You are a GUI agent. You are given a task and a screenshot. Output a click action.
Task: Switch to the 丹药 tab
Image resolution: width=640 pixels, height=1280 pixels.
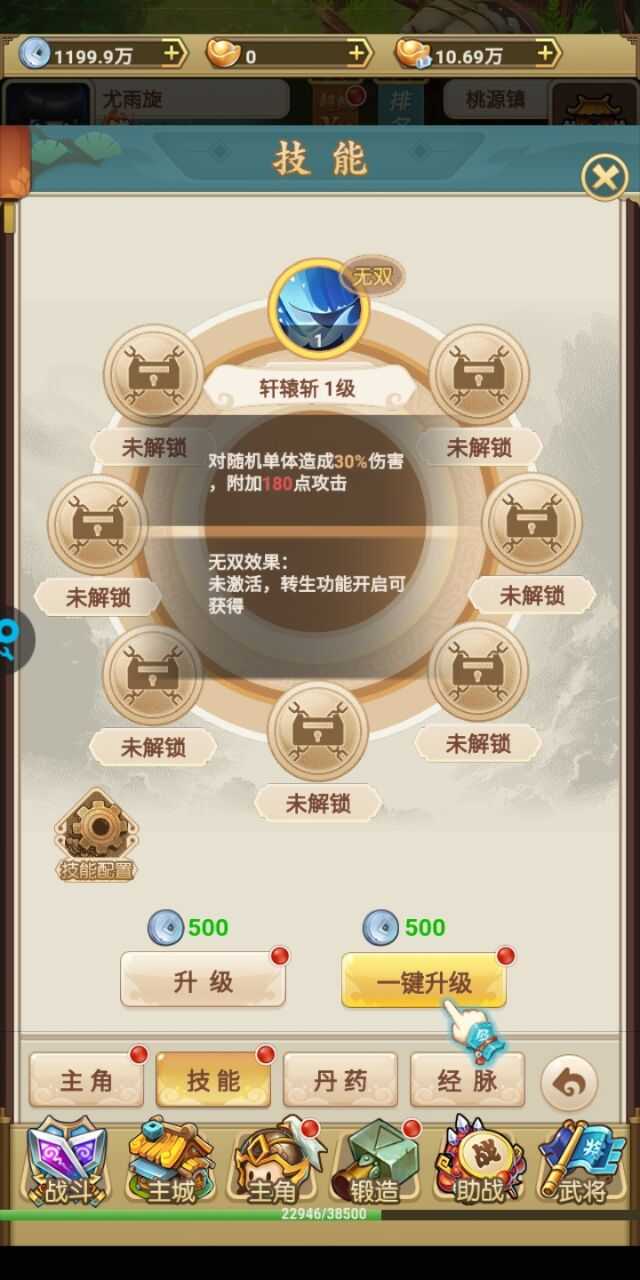pos(340,1080)
